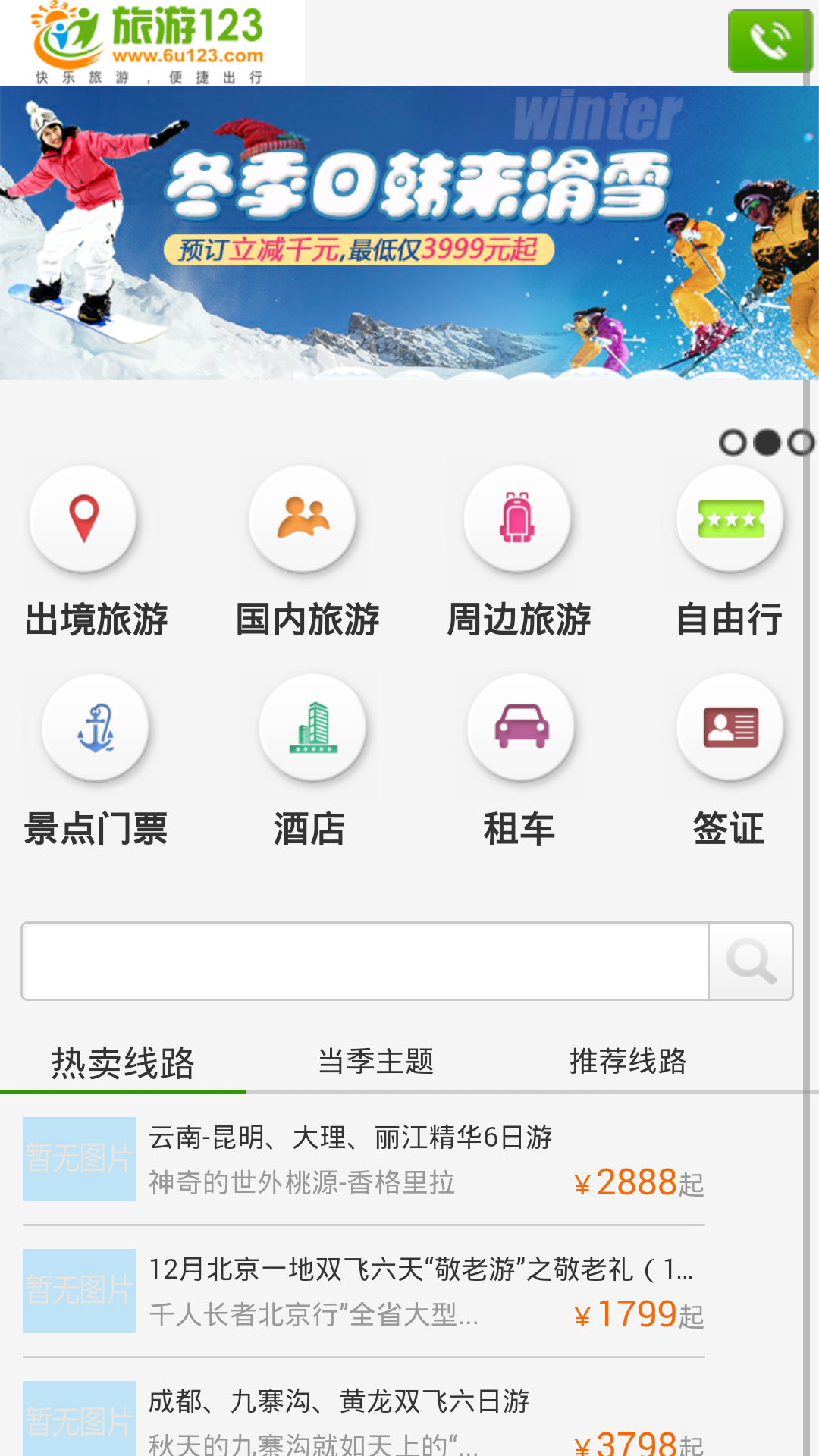Image resolution: width=819 pixels, height=1456 pixels.
Task: Open the 租车 car rental section
Action: pos(520,761)
